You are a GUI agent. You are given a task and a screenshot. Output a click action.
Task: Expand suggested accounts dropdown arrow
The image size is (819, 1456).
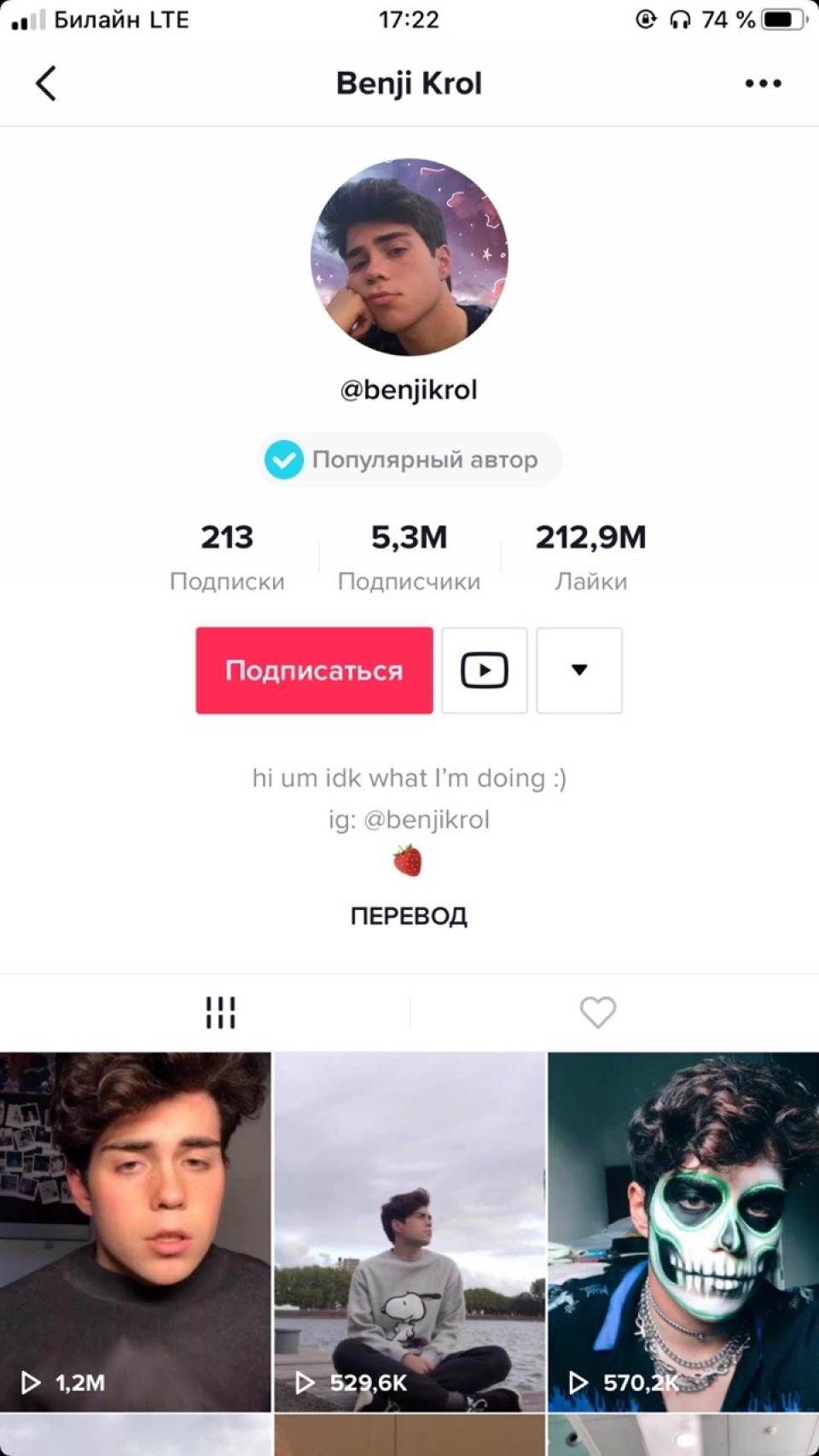[x=579, y=670]
